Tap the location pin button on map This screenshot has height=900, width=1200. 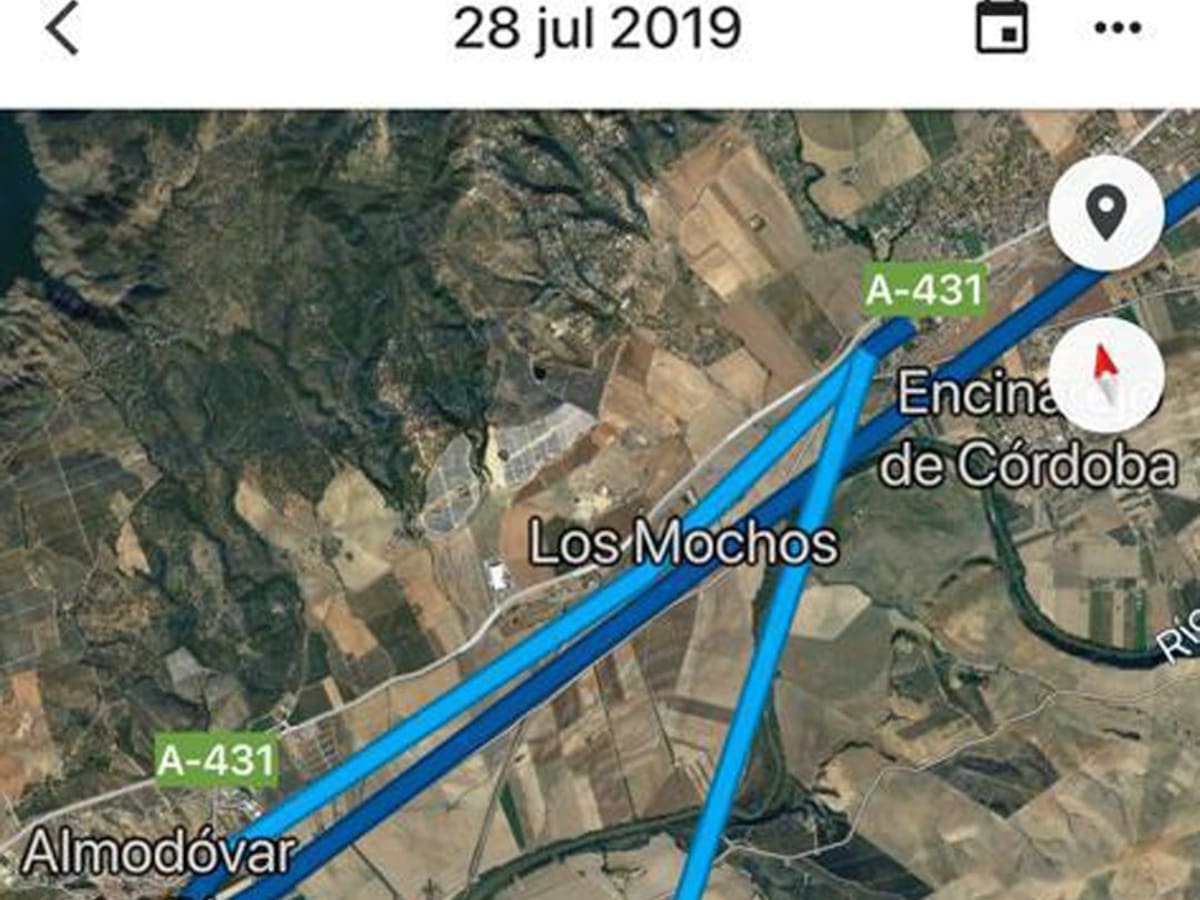1106,213
